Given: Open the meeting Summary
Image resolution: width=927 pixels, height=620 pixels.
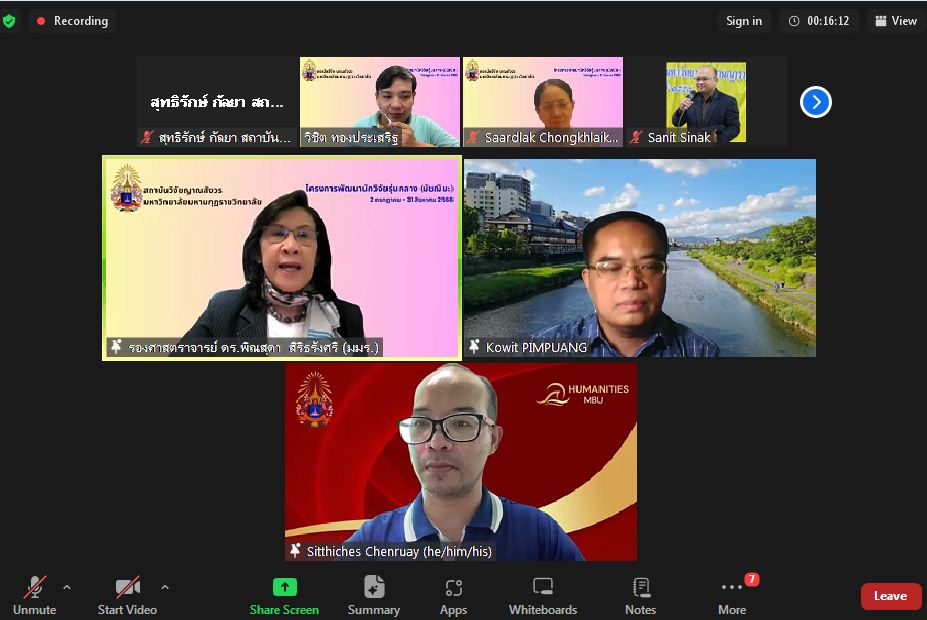Looking at the screenshot, I should (374, 595).
